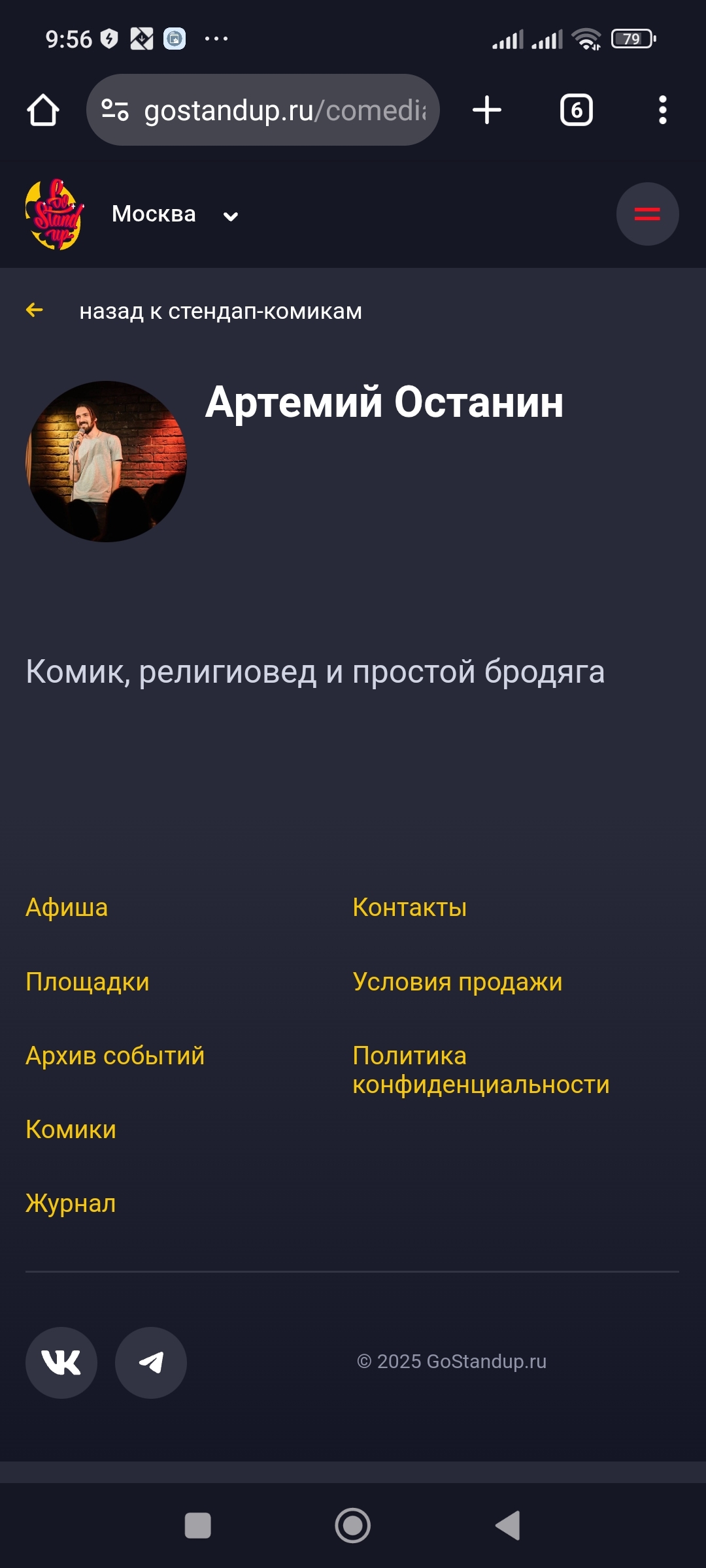The image size is (706, 1568).
Task: Tap the system back button
Action: pos(507,1526)
